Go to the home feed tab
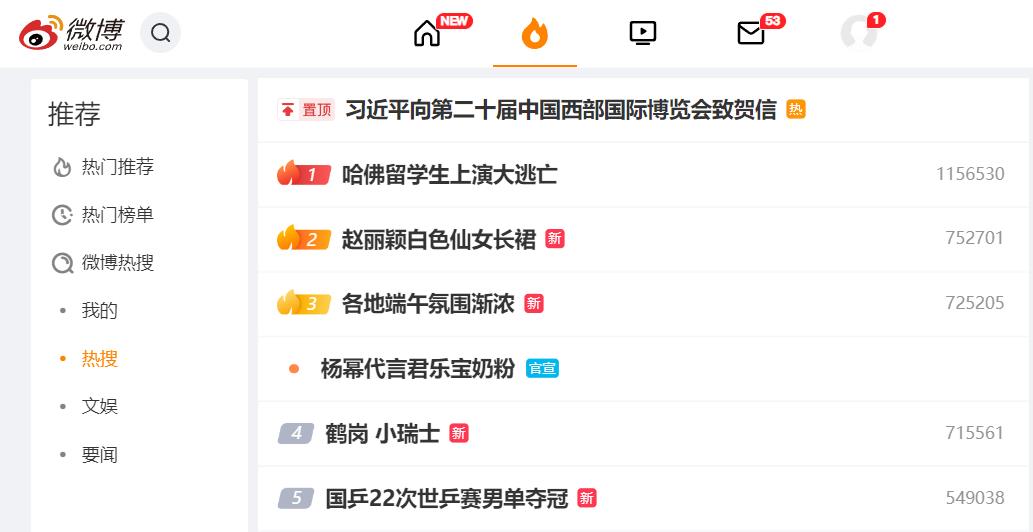1033x532 pixels. pos(427,33)
